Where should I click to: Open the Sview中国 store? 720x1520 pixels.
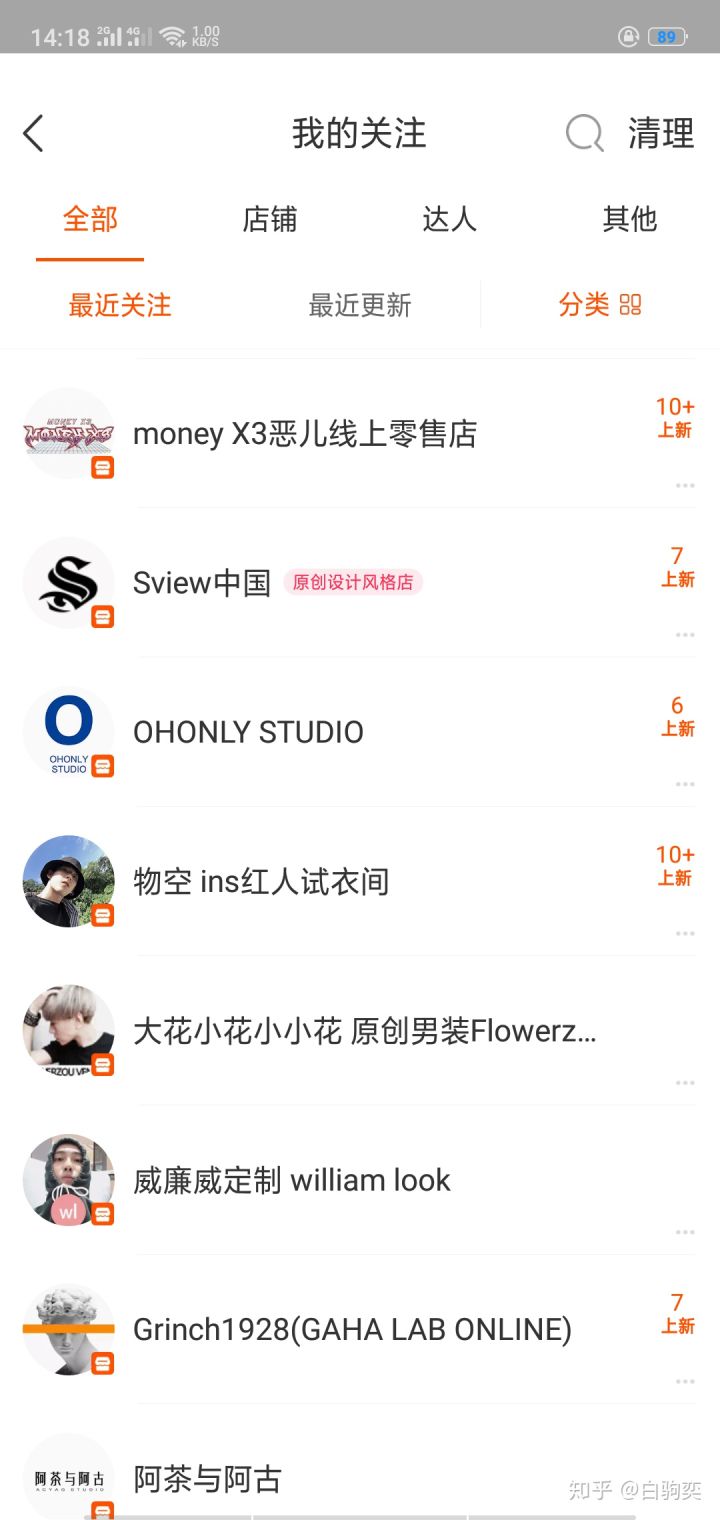(x=202, y=583)
